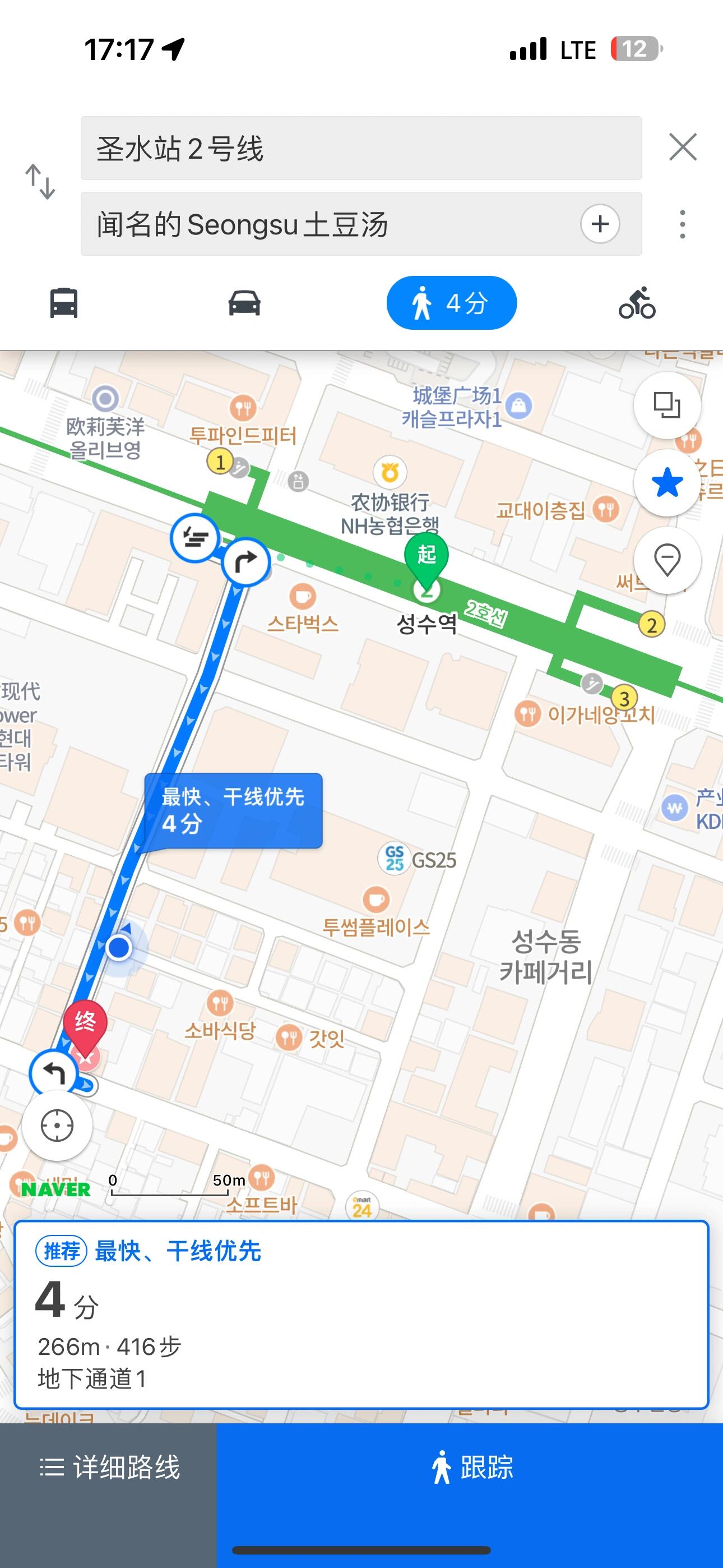Close the route search

682,147
